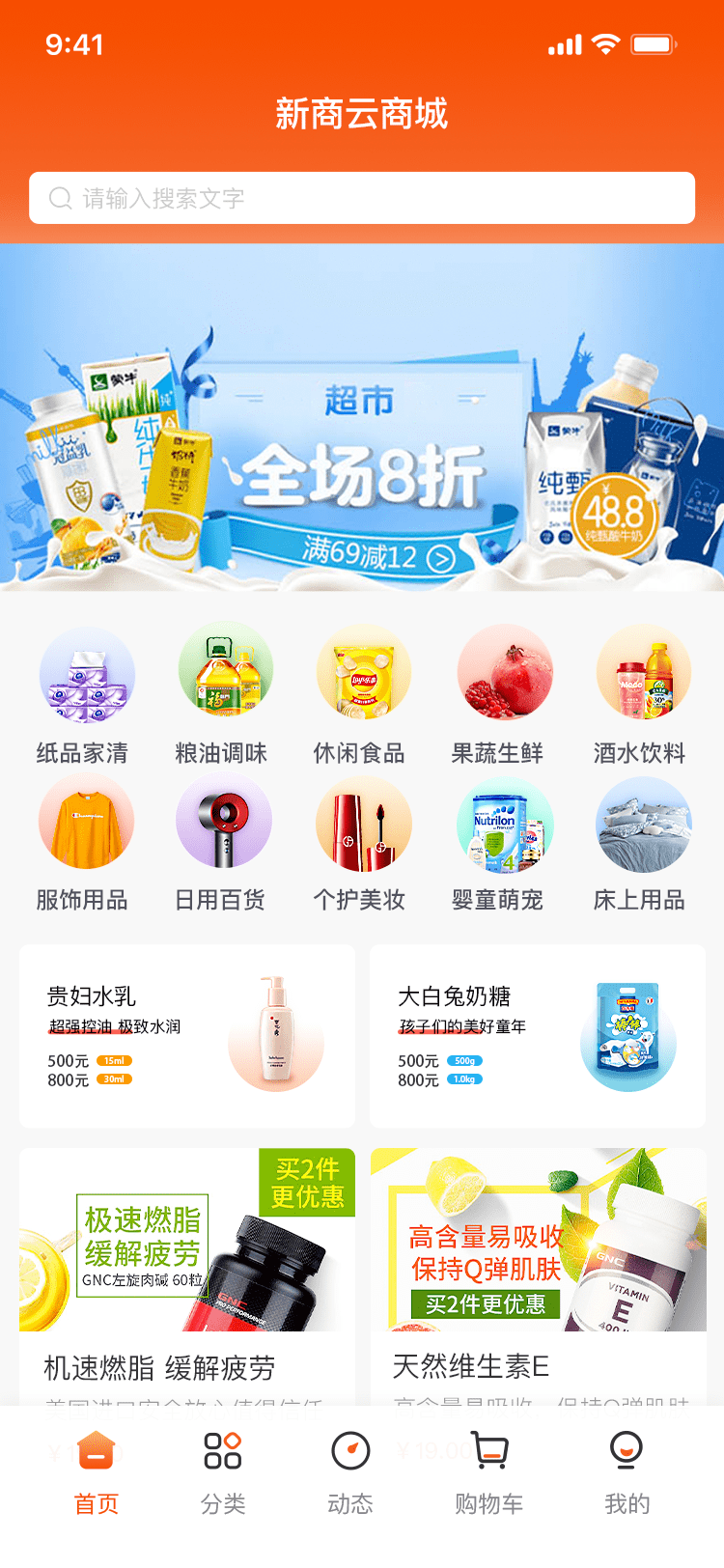Switch to the 我的 tab

(x=627, y=1472)
